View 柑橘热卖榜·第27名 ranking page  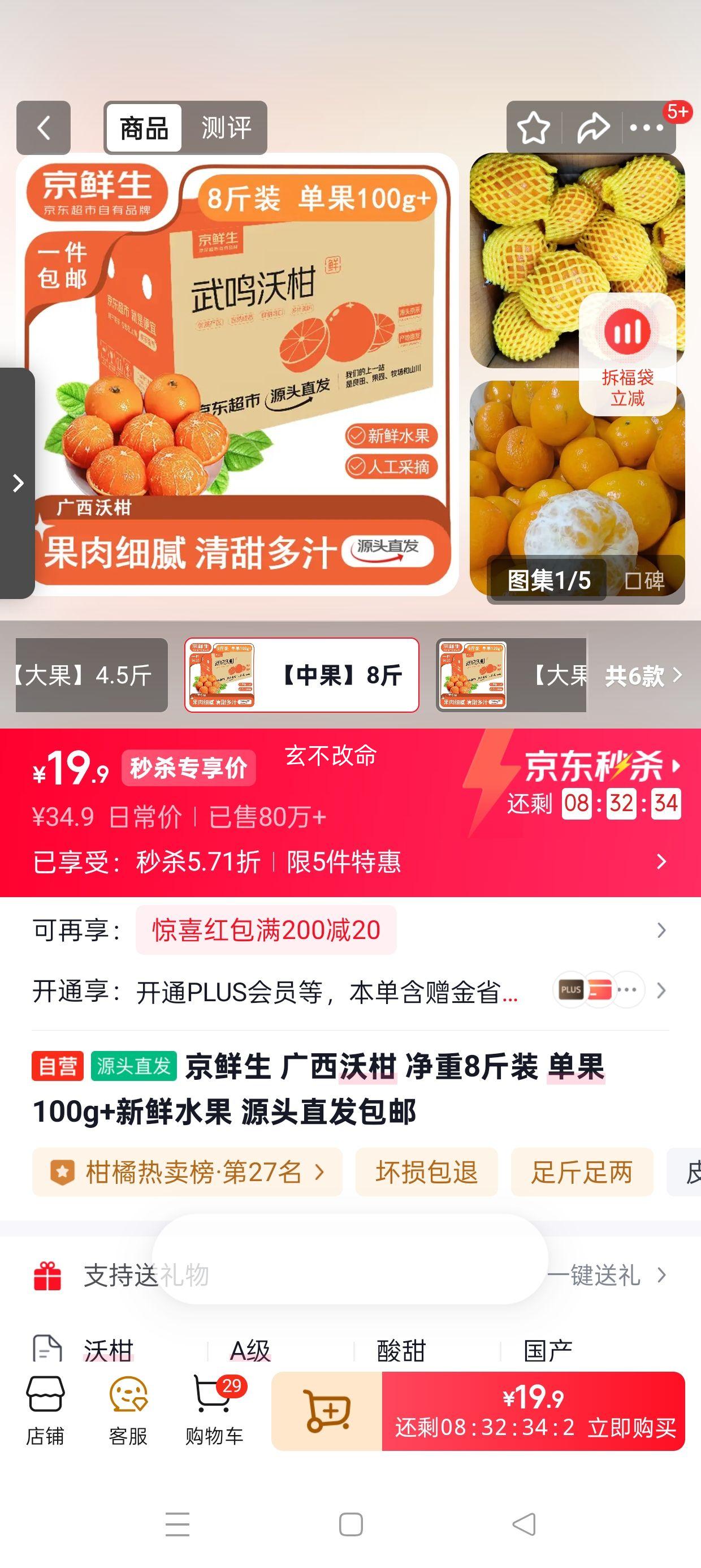click(183, 1171)
